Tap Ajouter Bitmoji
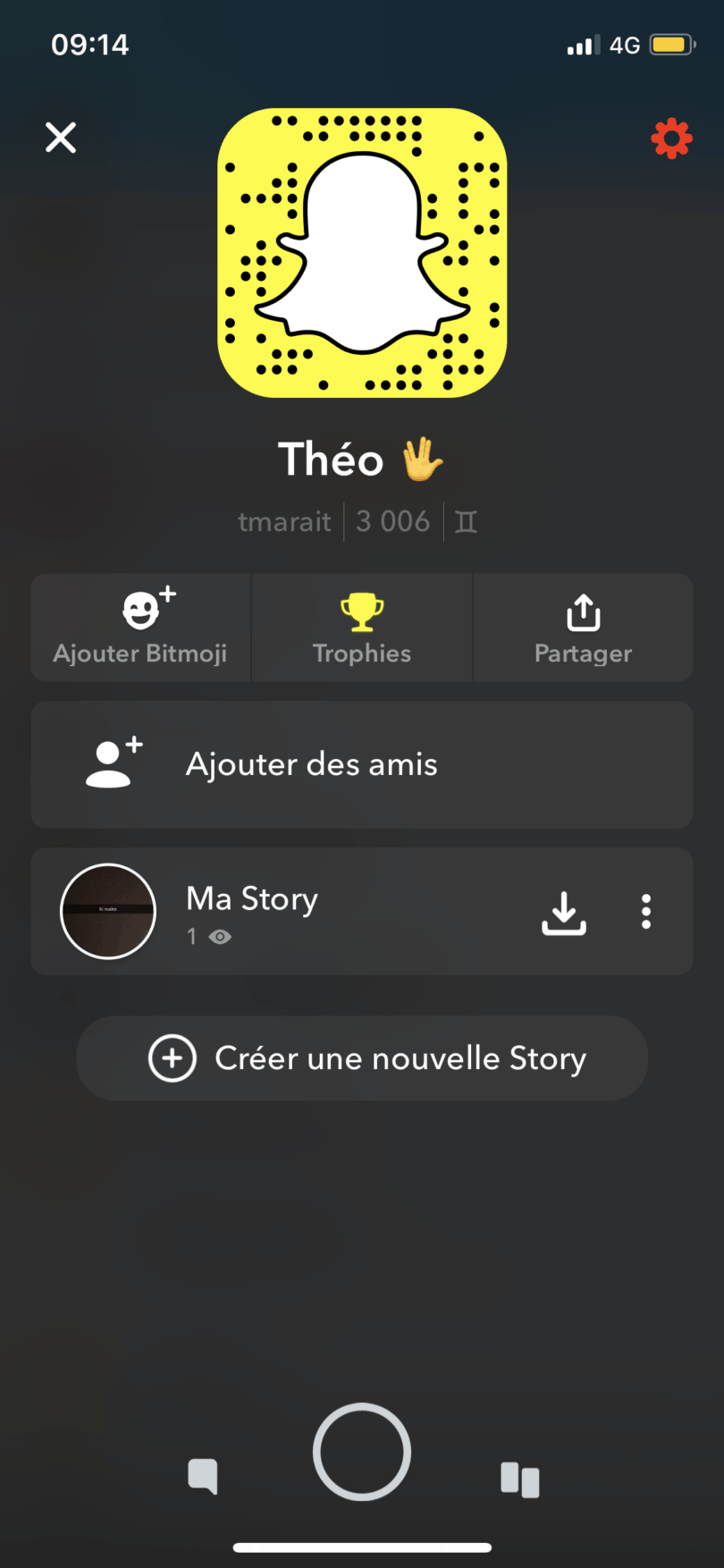The image size is (724, 1568). point(140,628)
